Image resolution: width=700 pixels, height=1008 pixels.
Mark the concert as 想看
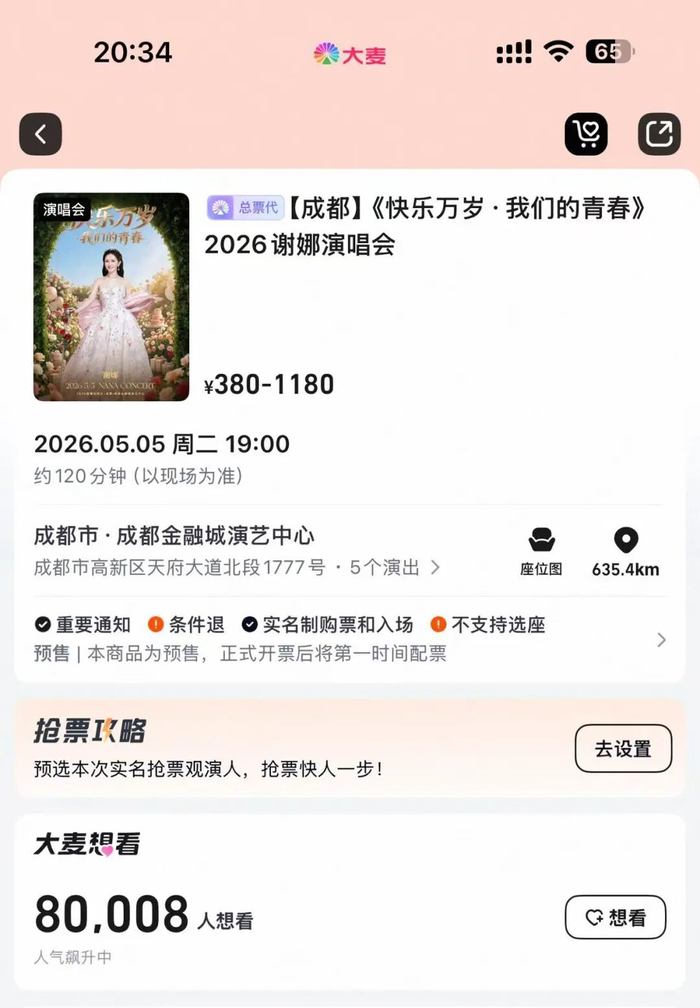click(615, 917)
